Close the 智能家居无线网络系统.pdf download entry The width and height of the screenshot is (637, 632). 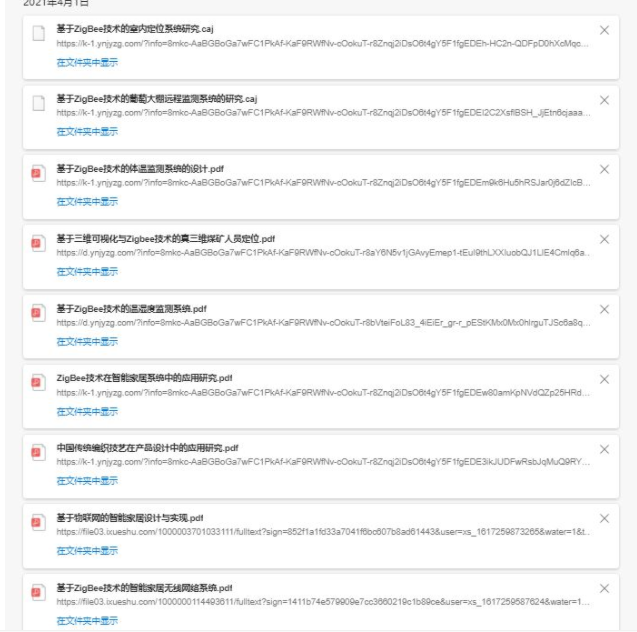coord(604,588)
